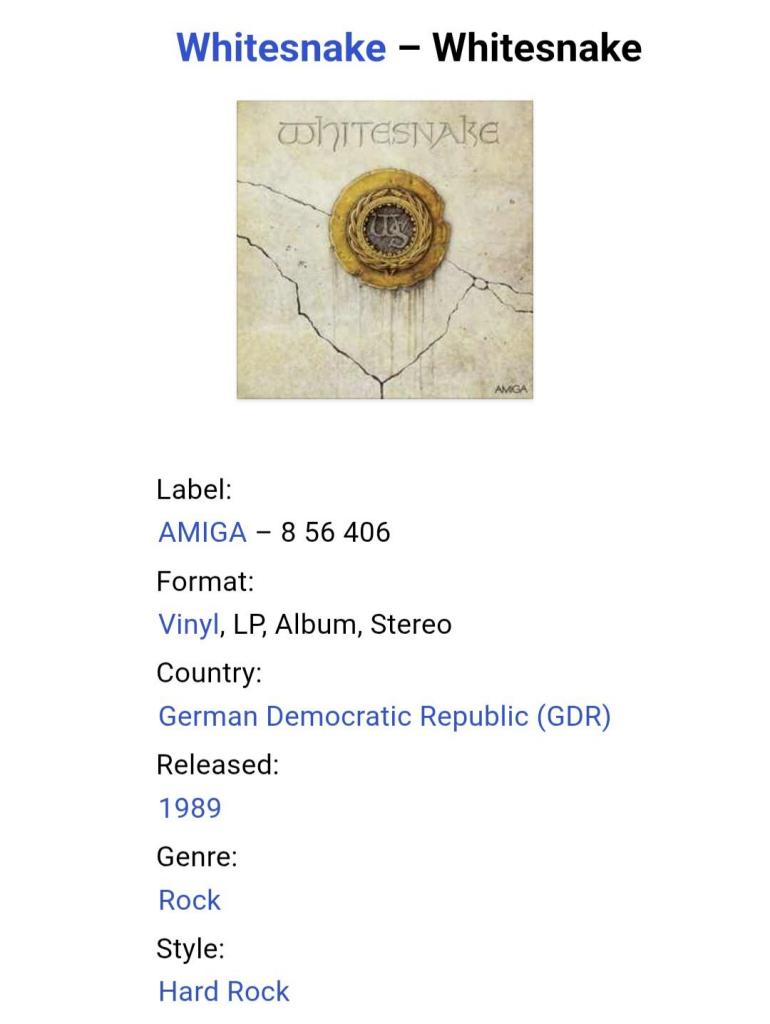Open German Democratic Republic (GDR) country link

click(x=384, y=716)
